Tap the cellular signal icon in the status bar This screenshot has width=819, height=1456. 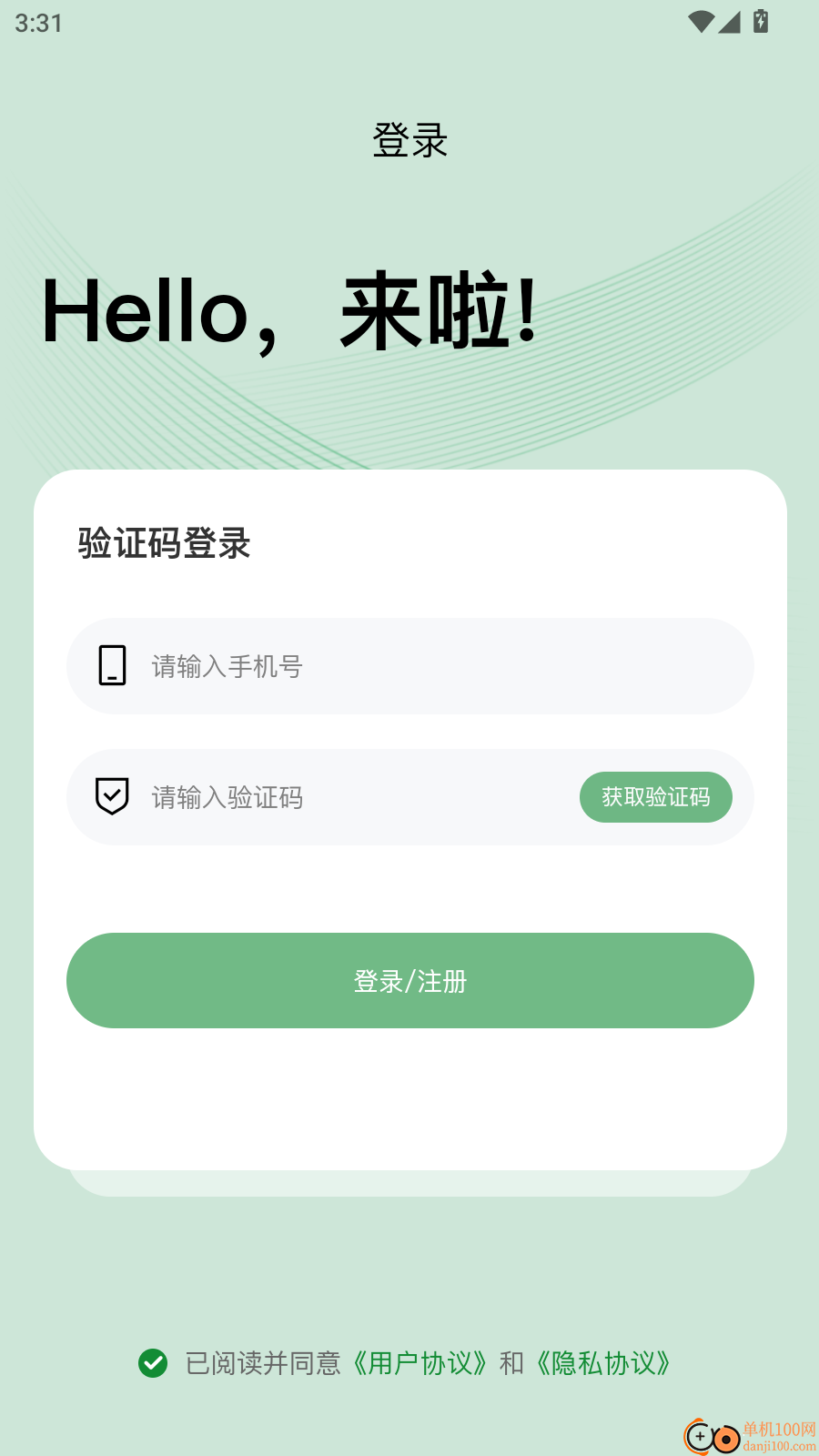728,22
